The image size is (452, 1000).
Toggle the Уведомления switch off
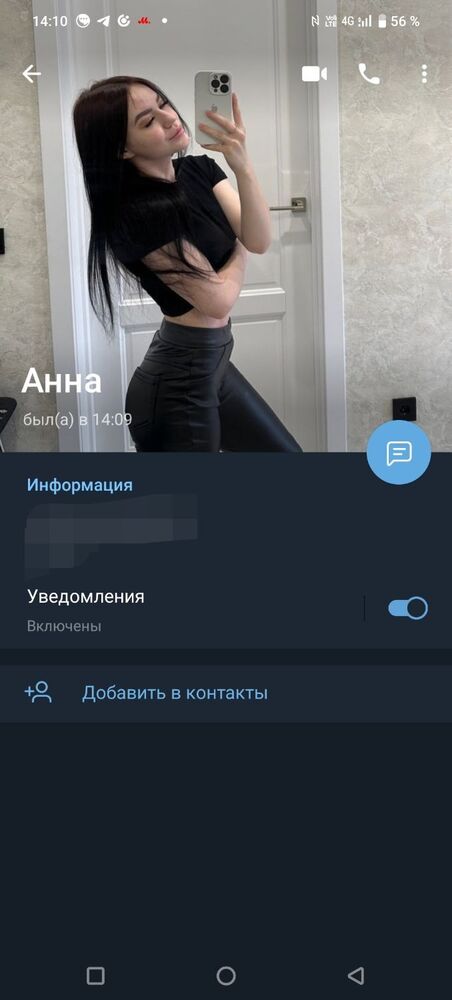point(408,608)
